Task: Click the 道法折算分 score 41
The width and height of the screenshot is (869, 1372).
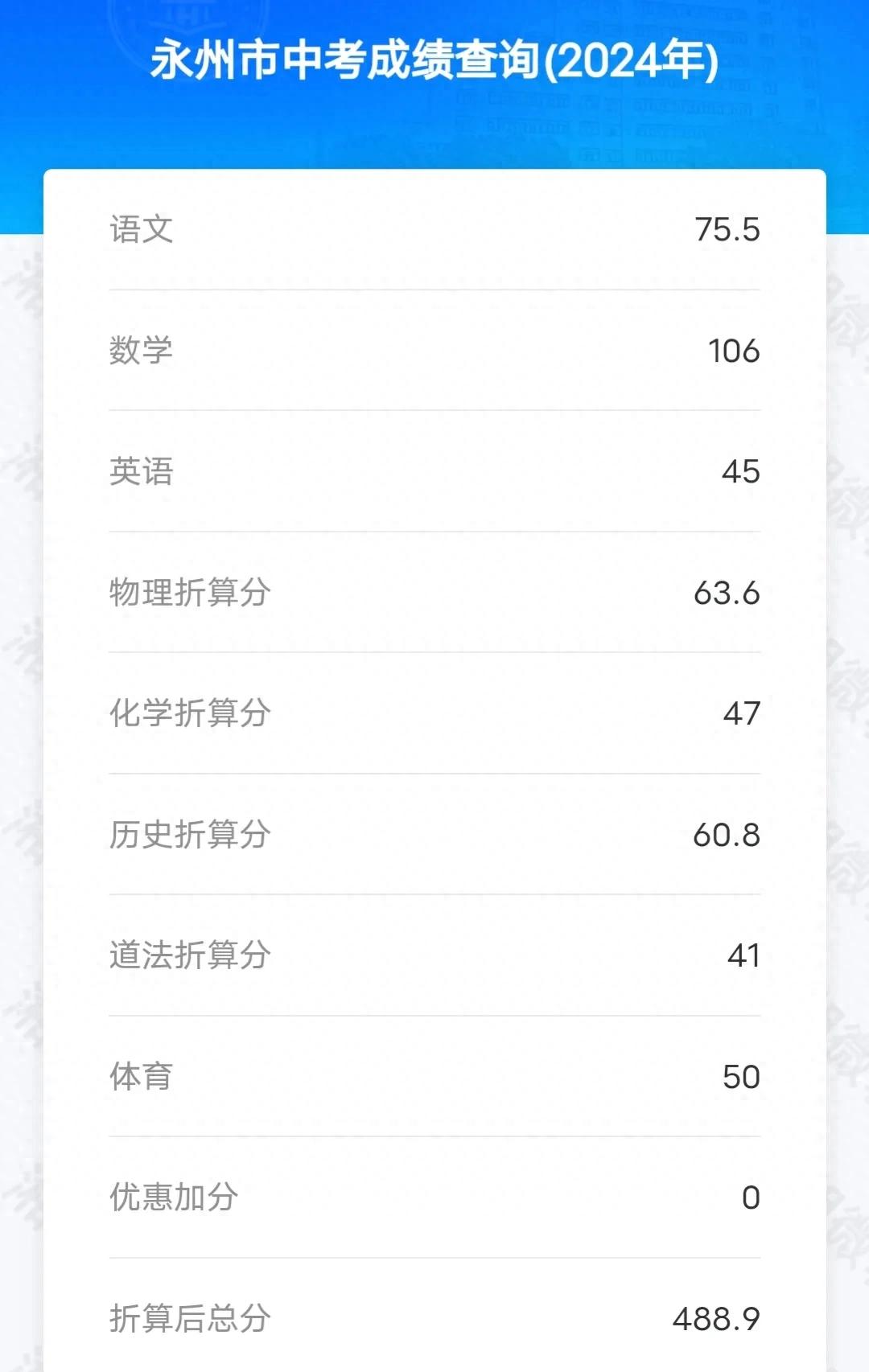Action: click(738, 956)
